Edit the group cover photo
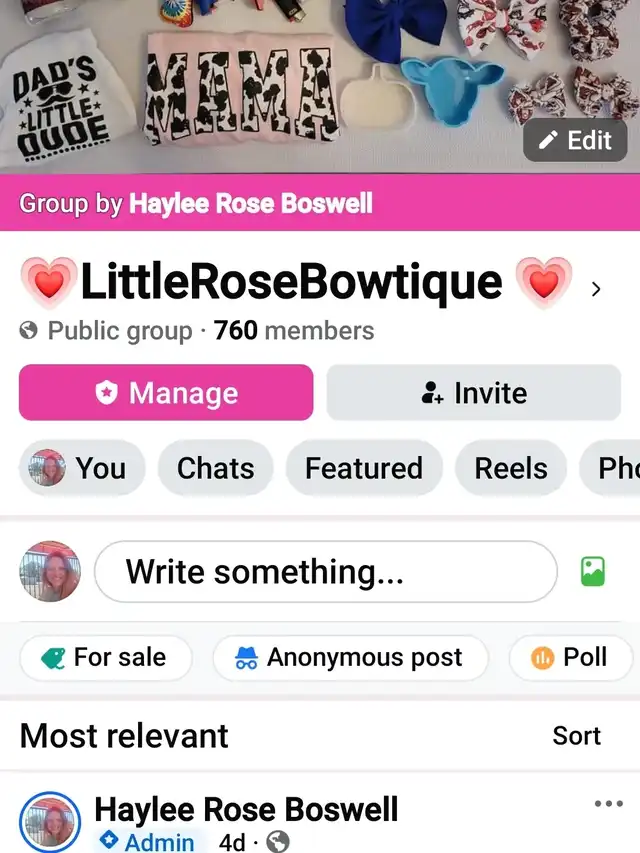The width and height of the screenshot is (640, 853). pyautogui.click(x=575, y=141)
